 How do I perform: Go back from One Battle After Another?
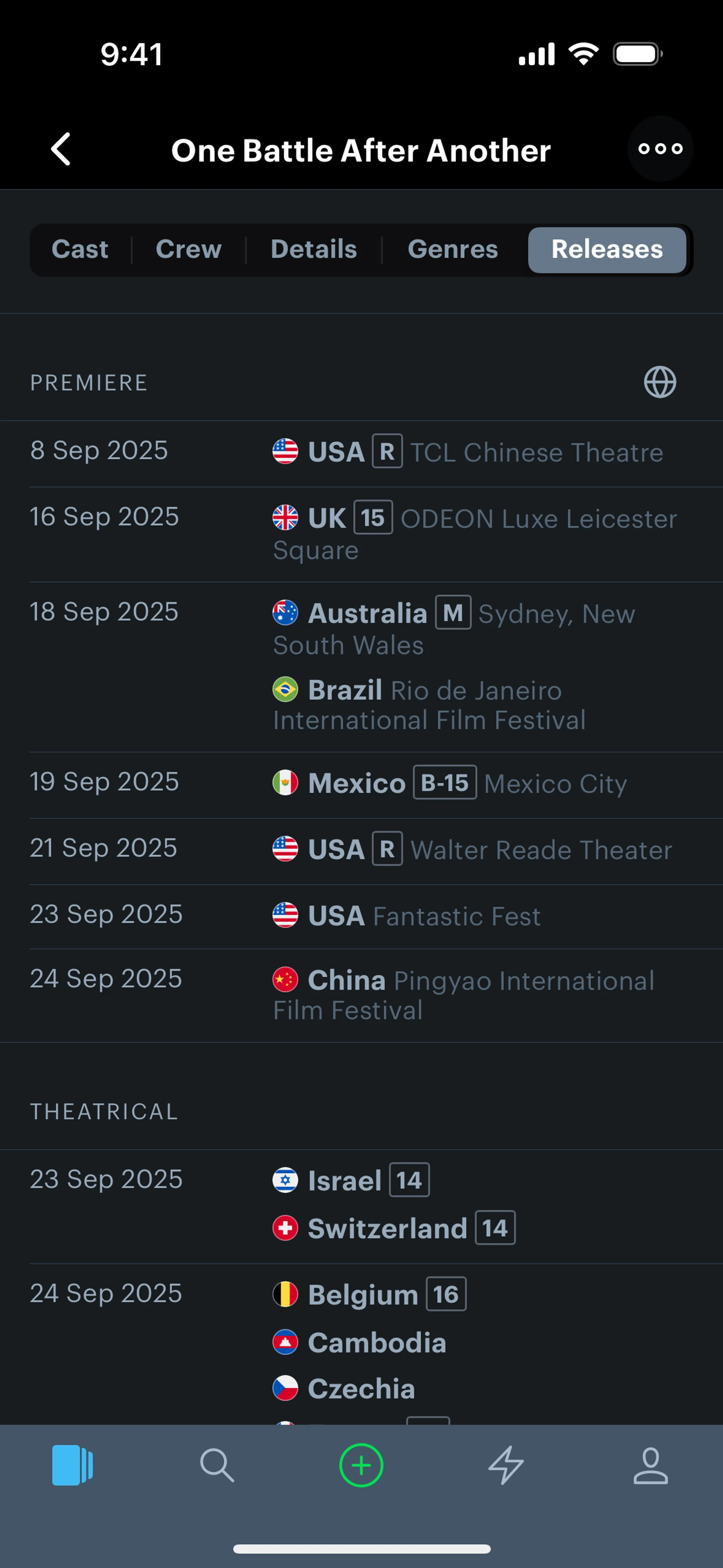[61, 149]
